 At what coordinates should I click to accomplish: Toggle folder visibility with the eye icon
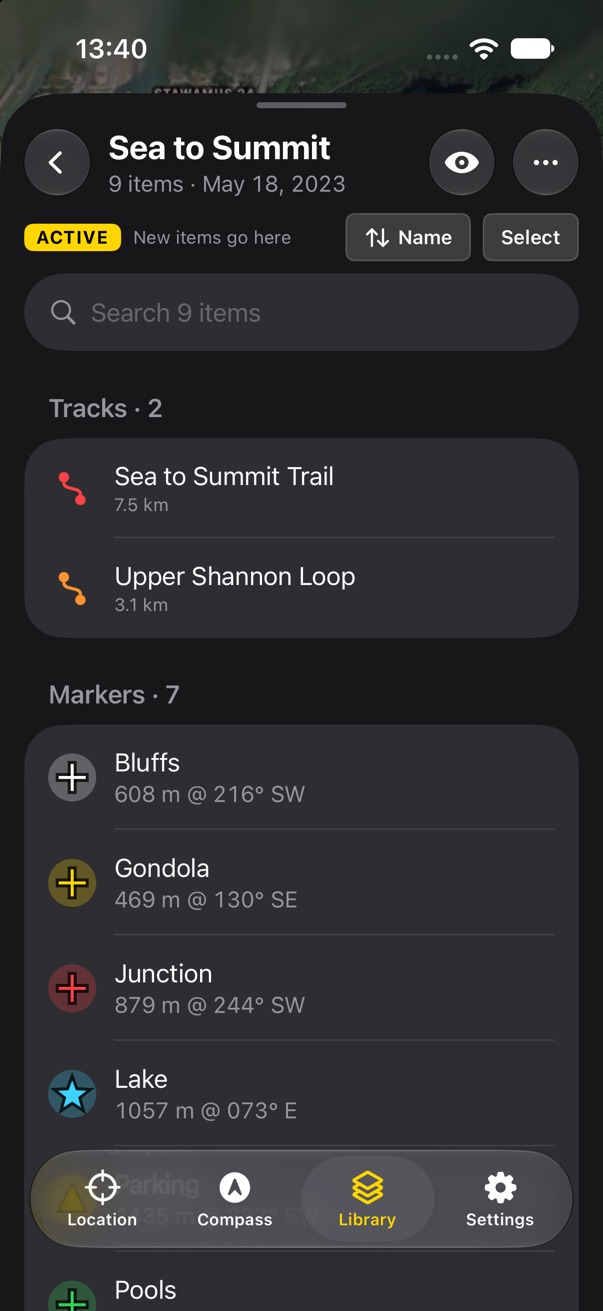[x=462, y=163]
